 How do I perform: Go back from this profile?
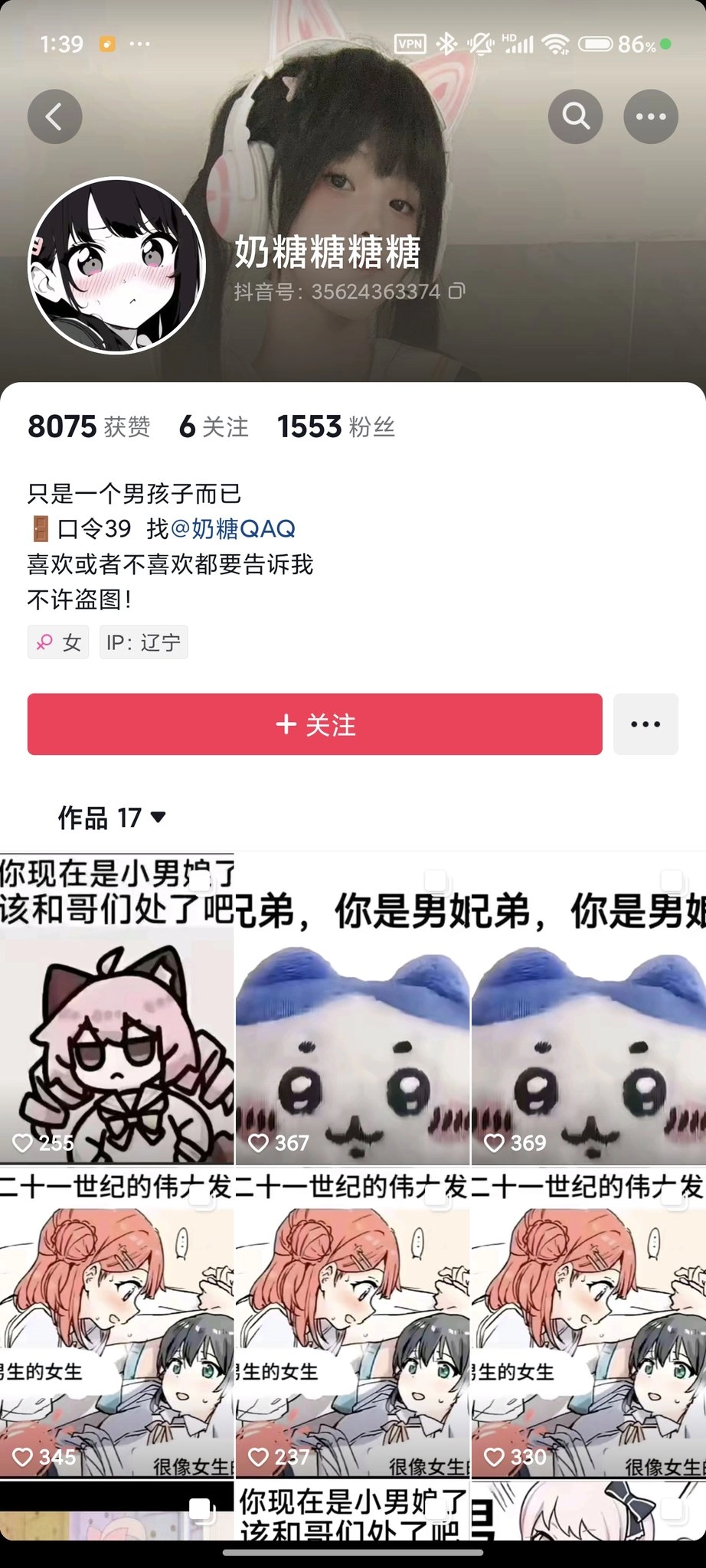click(x=54, y=116)
